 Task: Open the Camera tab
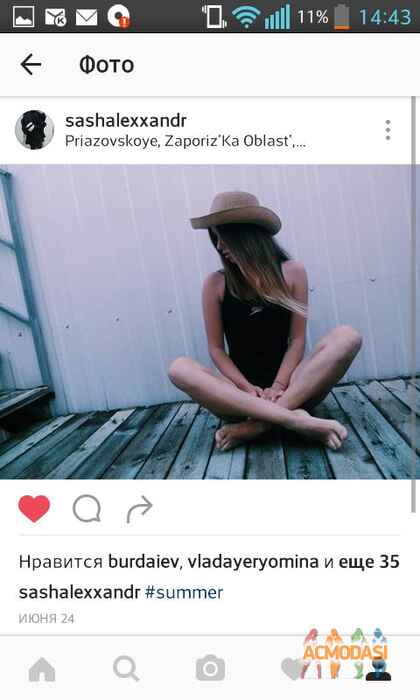coord(210,668)
